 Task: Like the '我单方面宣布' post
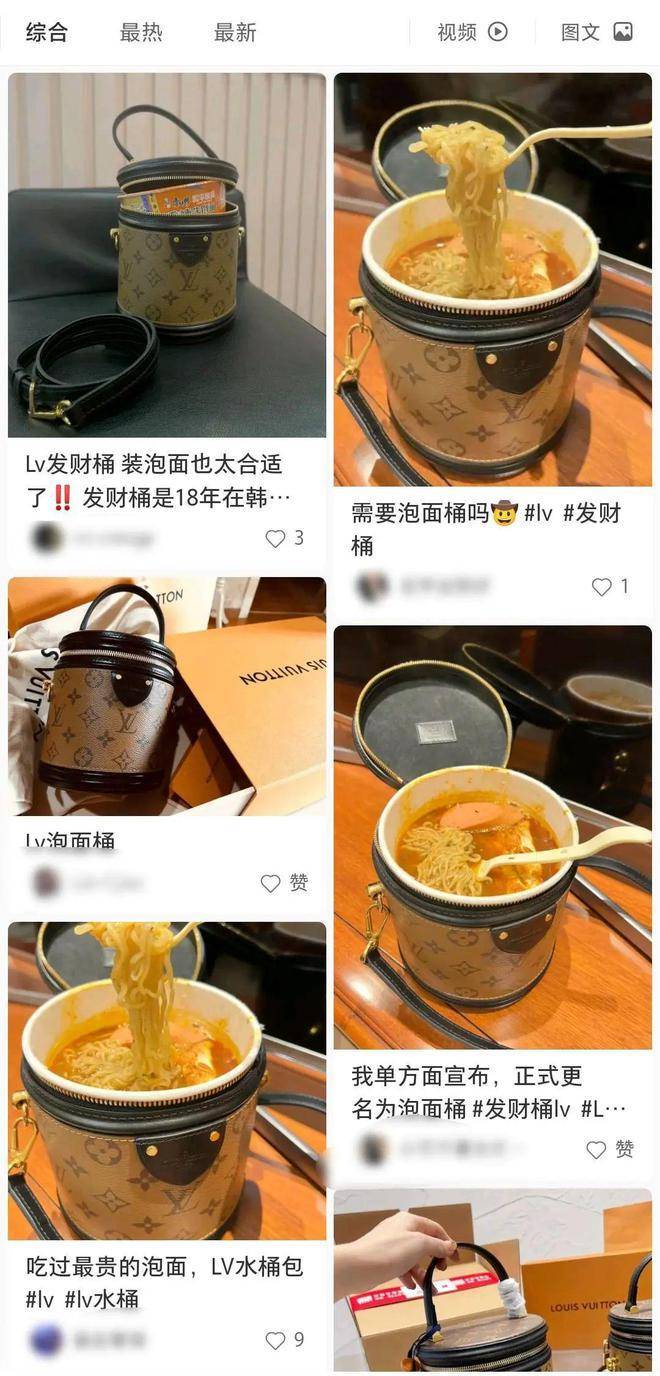596,1150
